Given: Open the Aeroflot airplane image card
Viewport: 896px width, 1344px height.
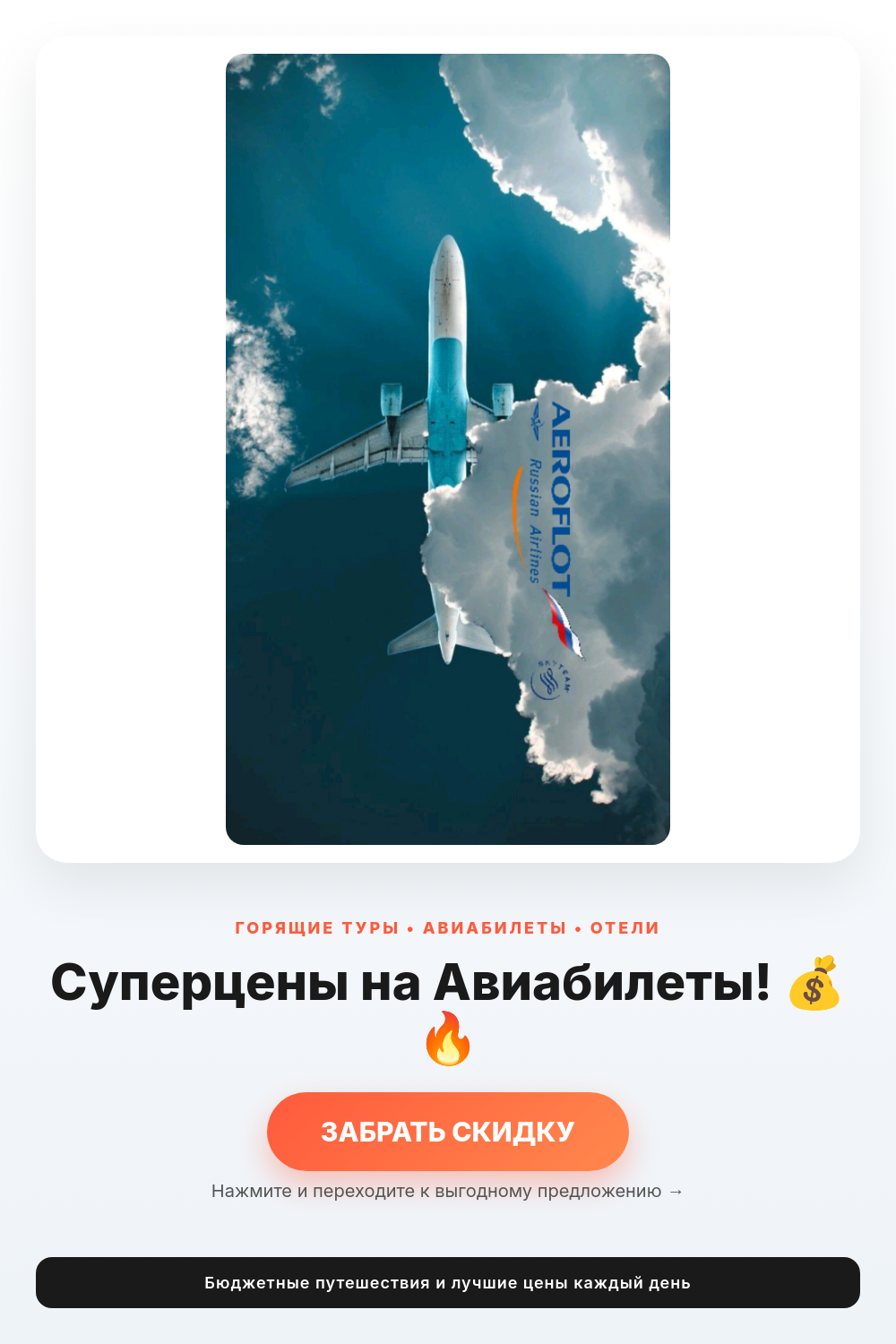Looking at the screenshot, I should [448, 449].
